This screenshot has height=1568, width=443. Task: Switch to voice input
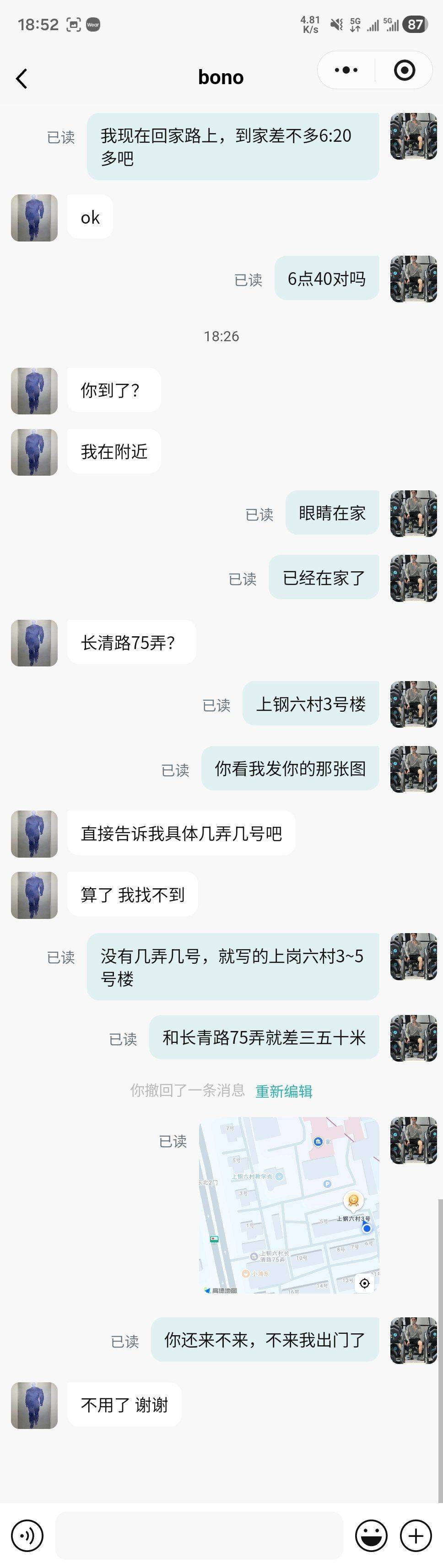point(27,1535)
